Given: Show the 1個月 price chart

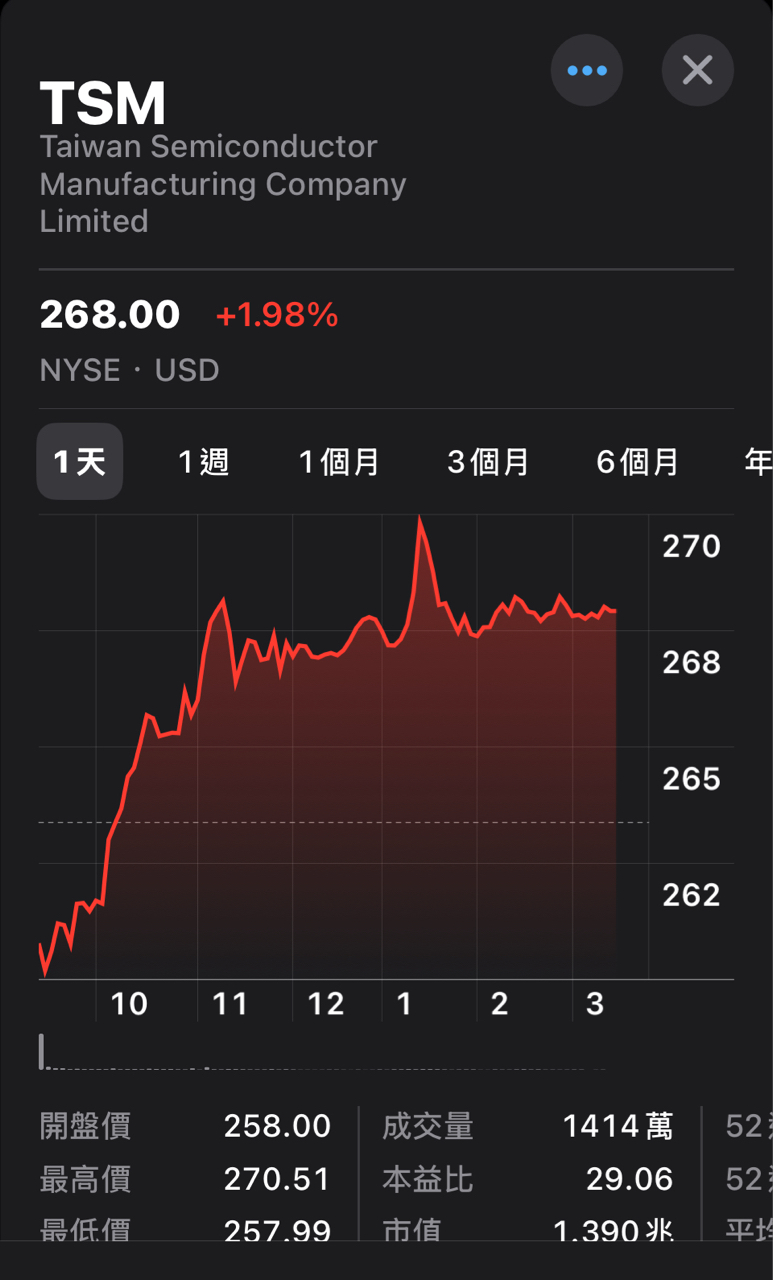Looking at the screenshot, I should [340, 461].
